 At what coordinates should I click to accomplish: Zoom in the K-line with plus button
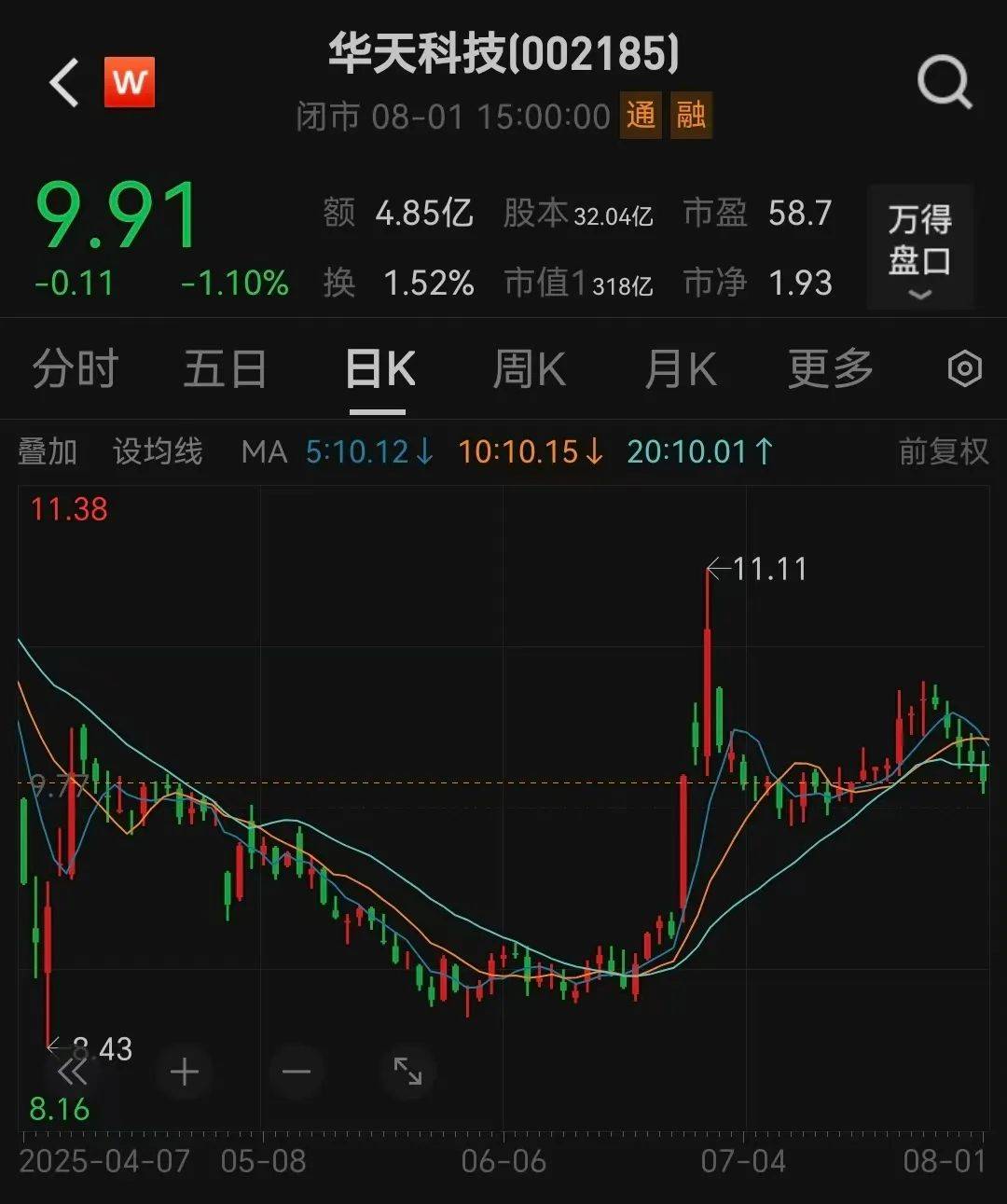click(x=185, y=1073)
